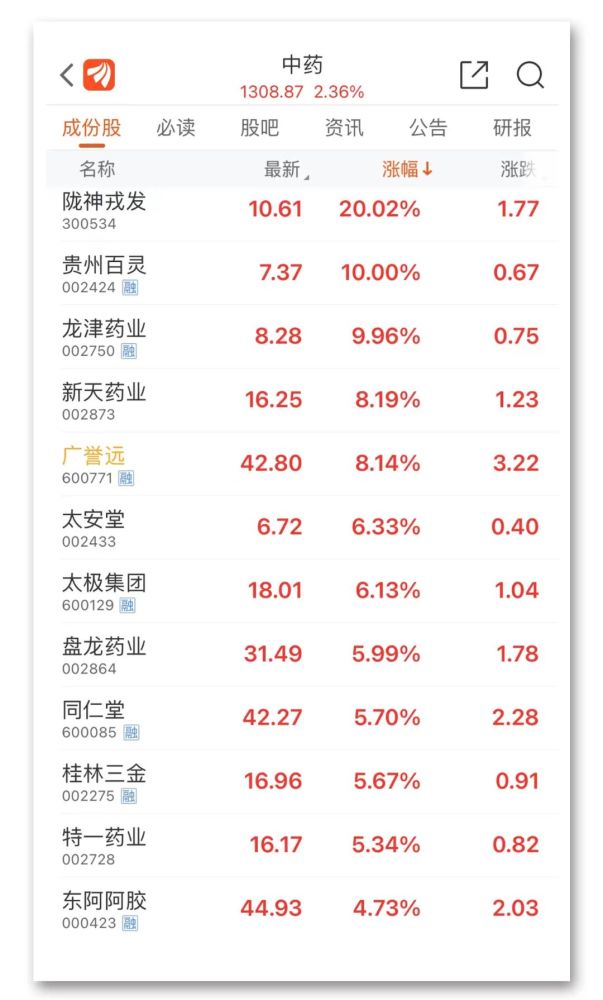Open the 资讯 tab

tap(344, 128)
